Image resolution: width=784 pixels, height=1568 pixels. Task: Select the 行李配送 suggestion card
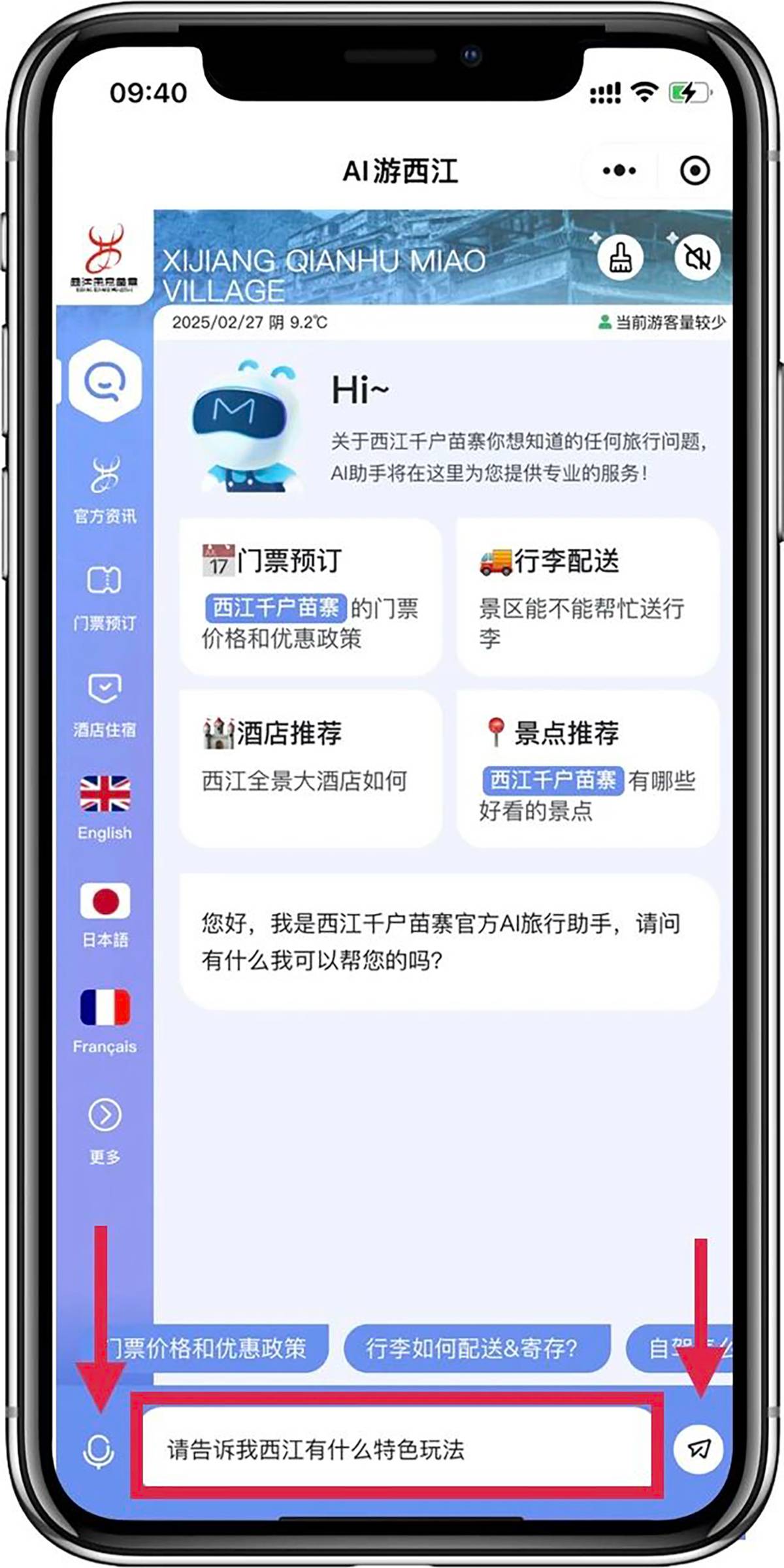coord(587,597)
